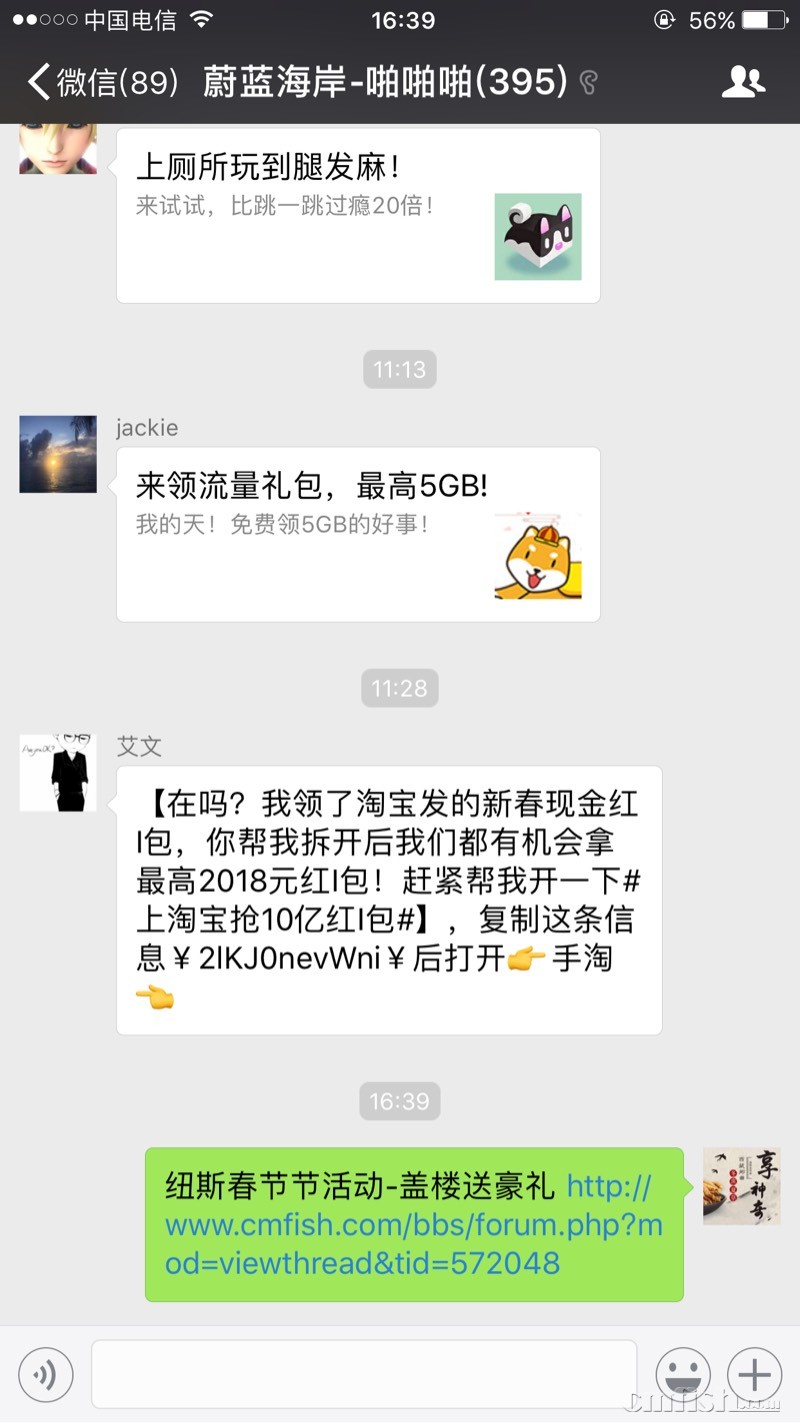Open the 来领流量礼包 card from jackie
The width and height of the screenshot is (800, 1423).
click(x=358, y=534)
